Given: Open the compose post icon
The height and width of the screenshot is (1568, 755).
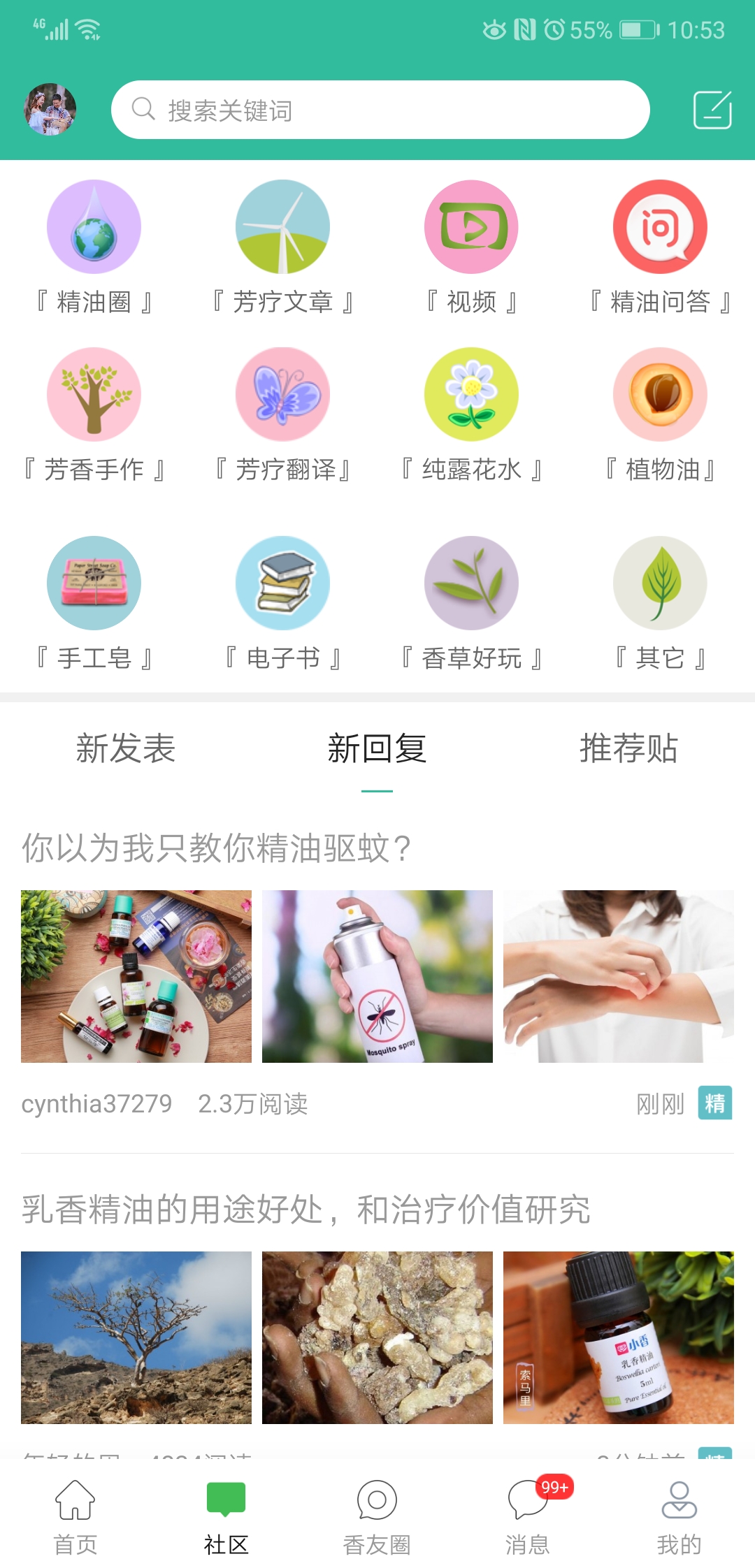Looking at the screenshot, I should [x=712, y=110].
